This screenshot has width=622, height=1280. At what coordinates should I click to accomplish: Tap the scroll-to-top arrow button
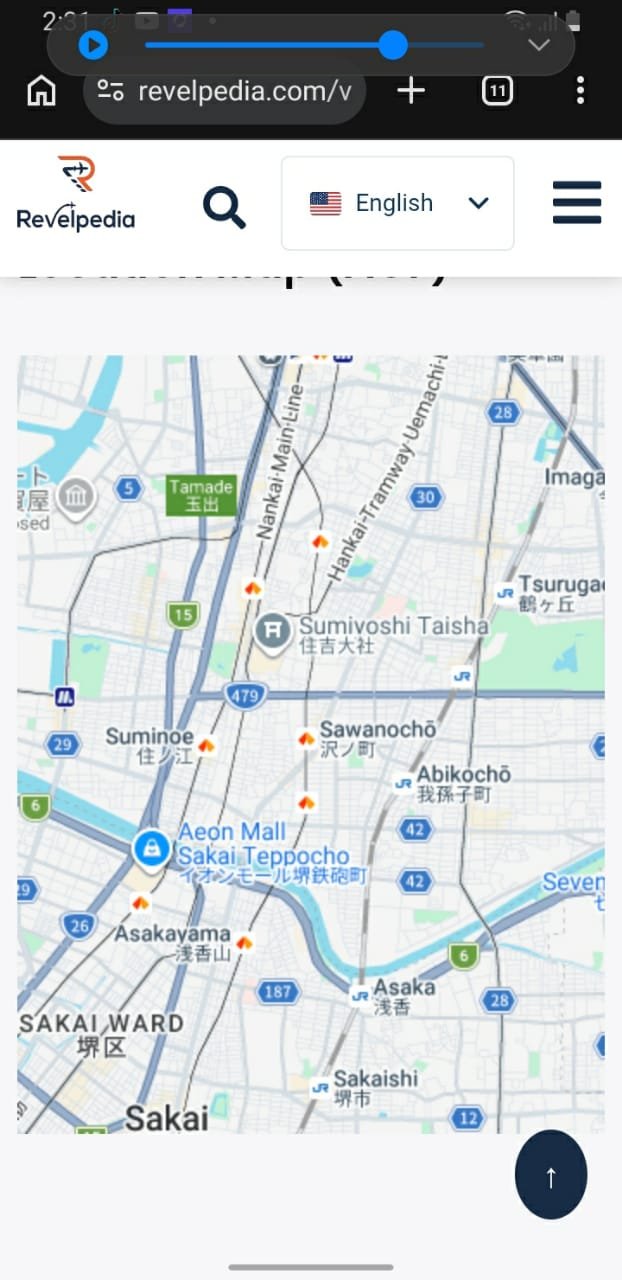tap(550, 1175)
